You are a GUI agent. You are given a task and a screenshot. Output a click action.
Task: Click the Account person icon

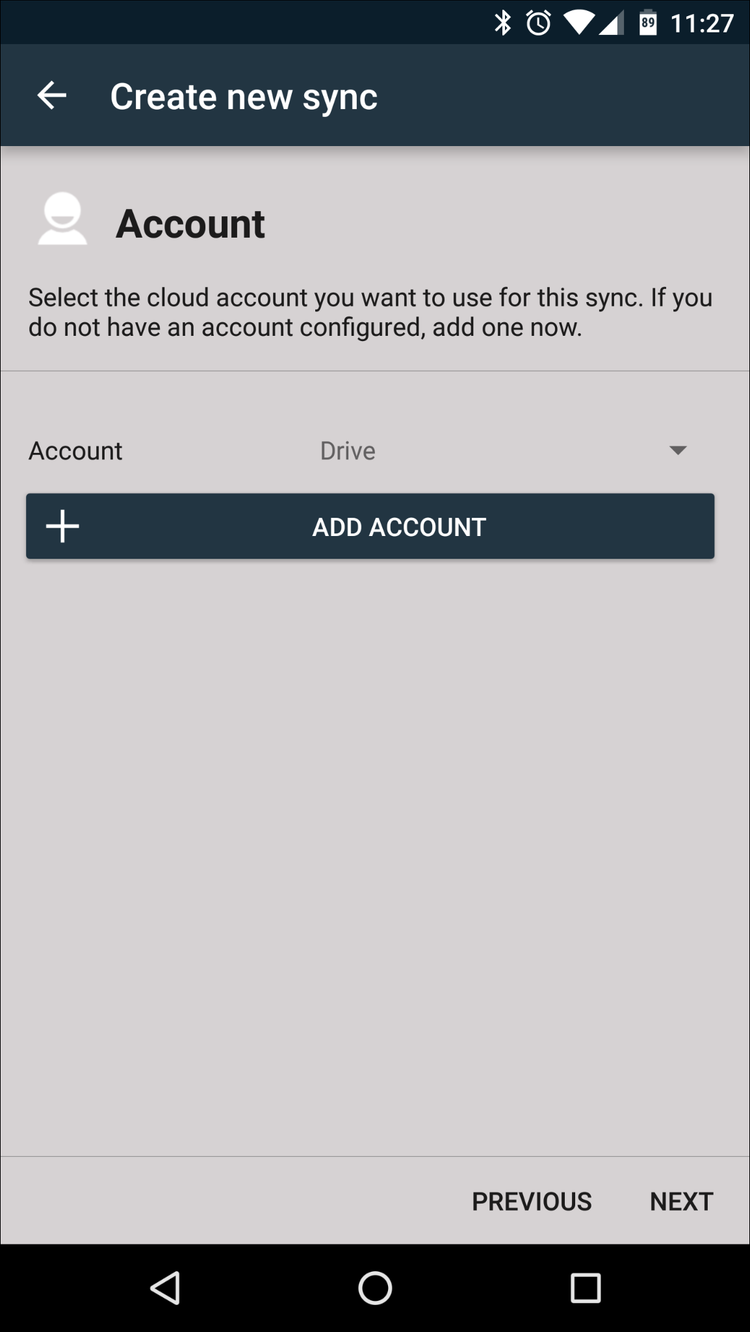pos(61,218)
